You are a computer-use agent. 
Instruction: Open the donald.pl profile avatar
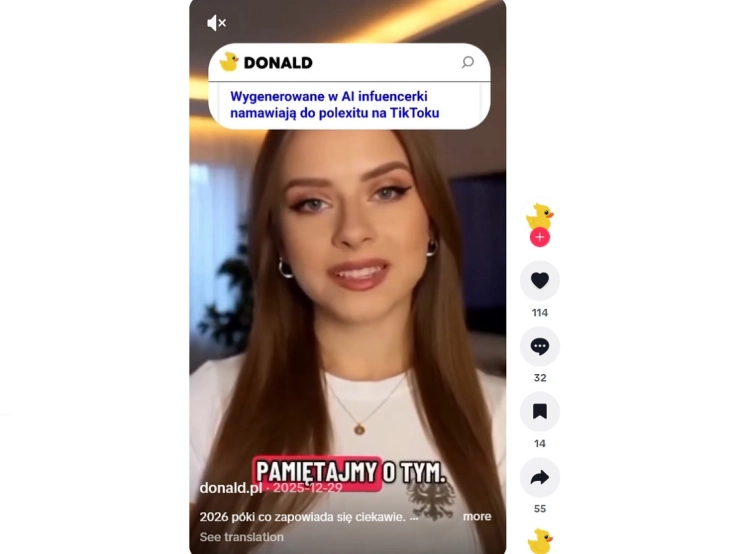(540, 215)
